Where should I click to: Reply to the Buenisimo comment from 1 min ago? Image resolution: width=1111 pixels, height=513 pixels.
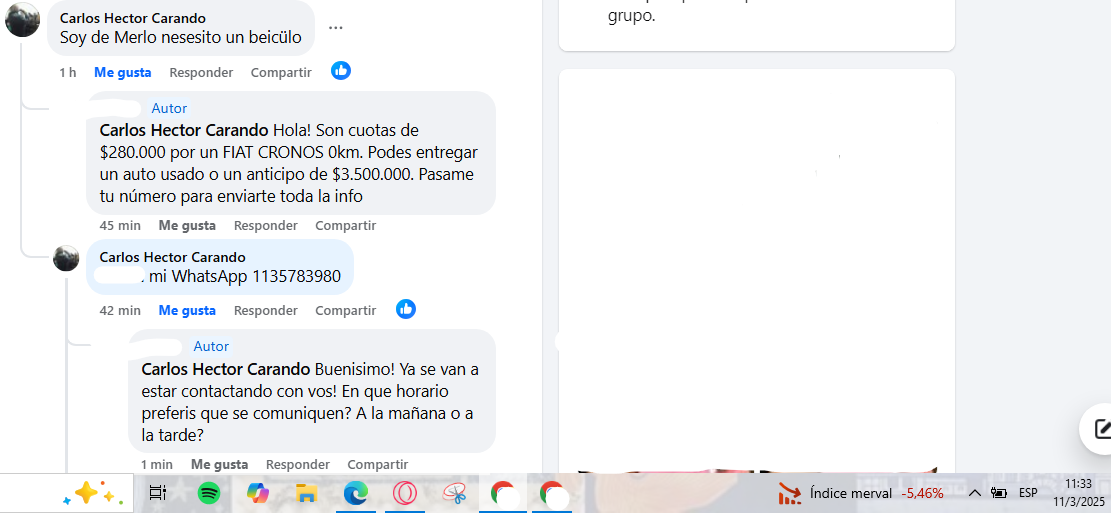pyautogui.click(x=298, y=464)
